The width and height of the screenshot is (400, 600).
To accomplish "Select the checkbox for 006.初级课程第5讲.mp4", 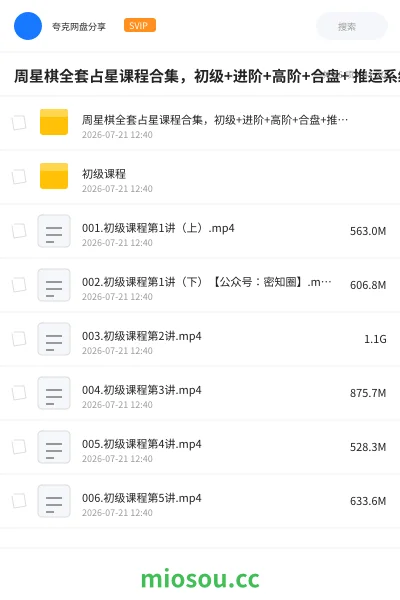I will point(19,501).
